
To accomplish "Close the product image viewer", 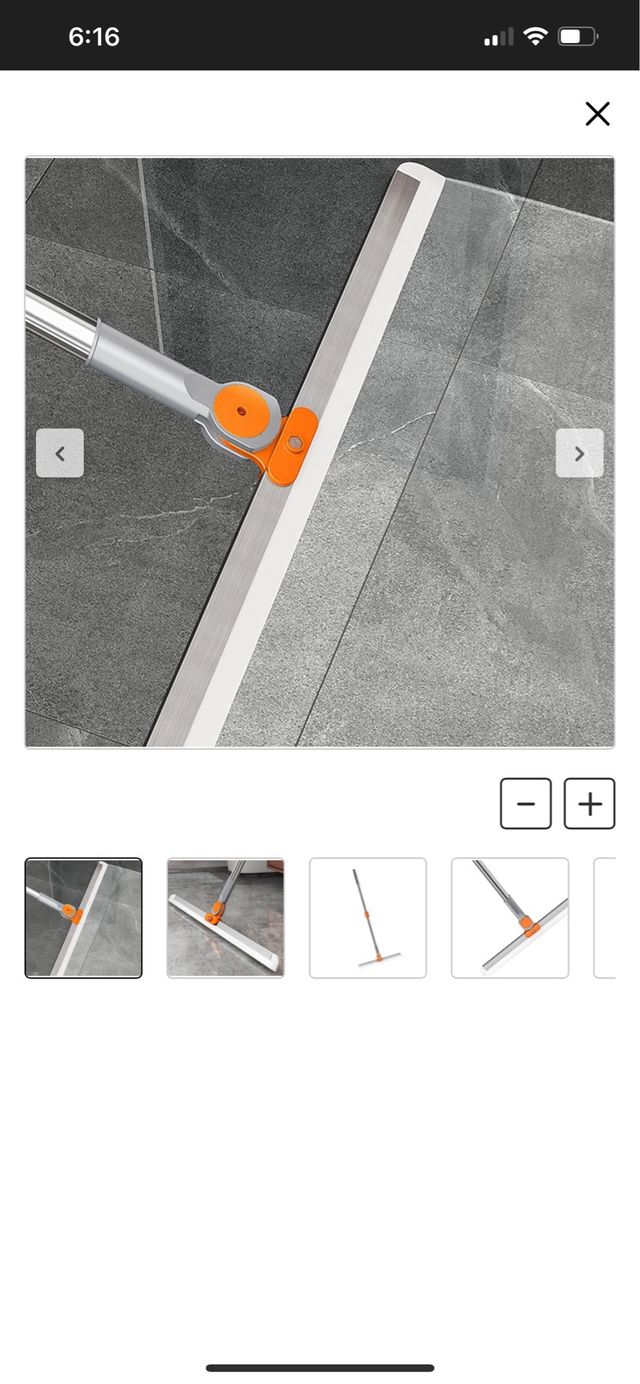I will tap(597, 114).
